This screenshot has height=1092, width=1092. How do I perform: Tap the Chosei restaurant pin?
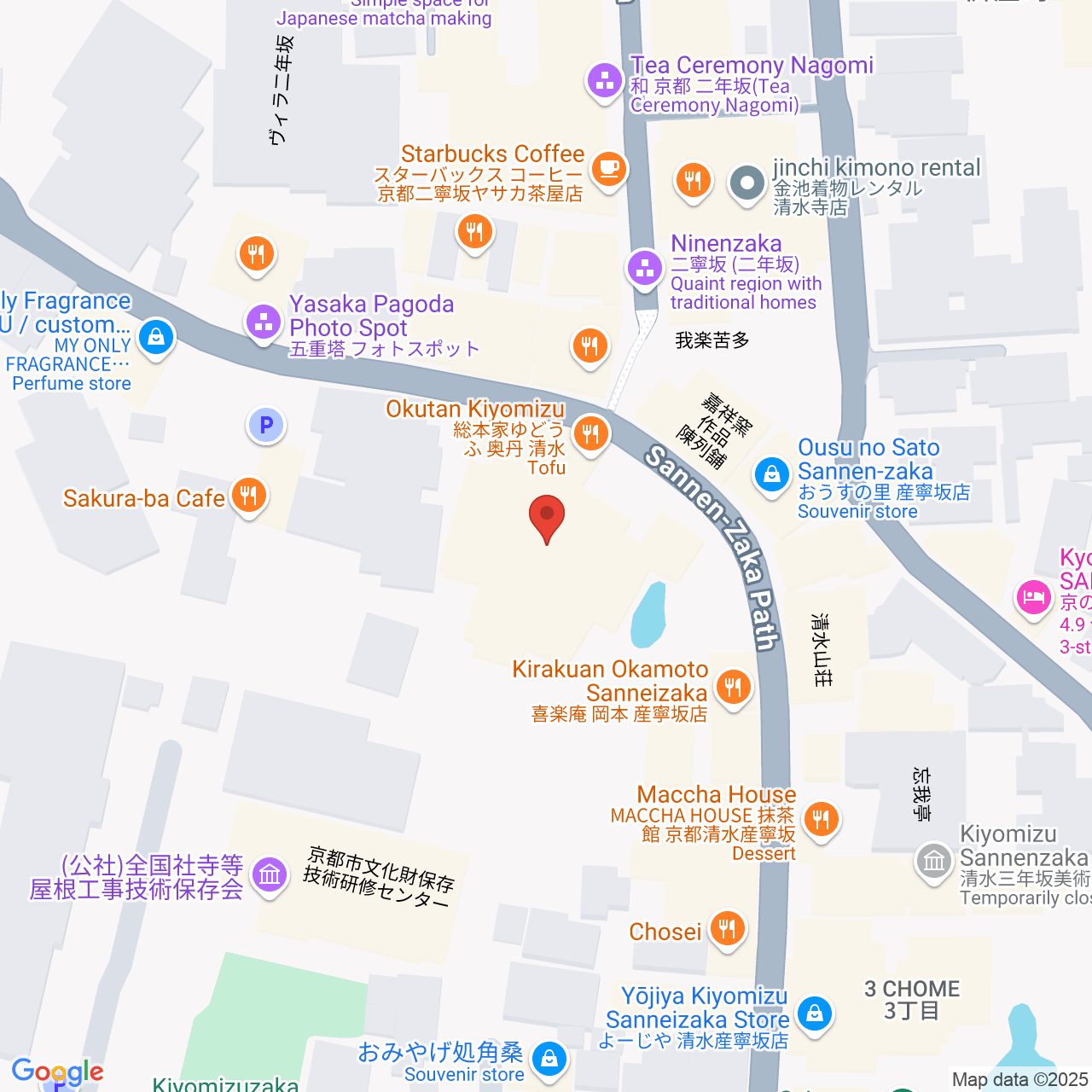point(727,927)
